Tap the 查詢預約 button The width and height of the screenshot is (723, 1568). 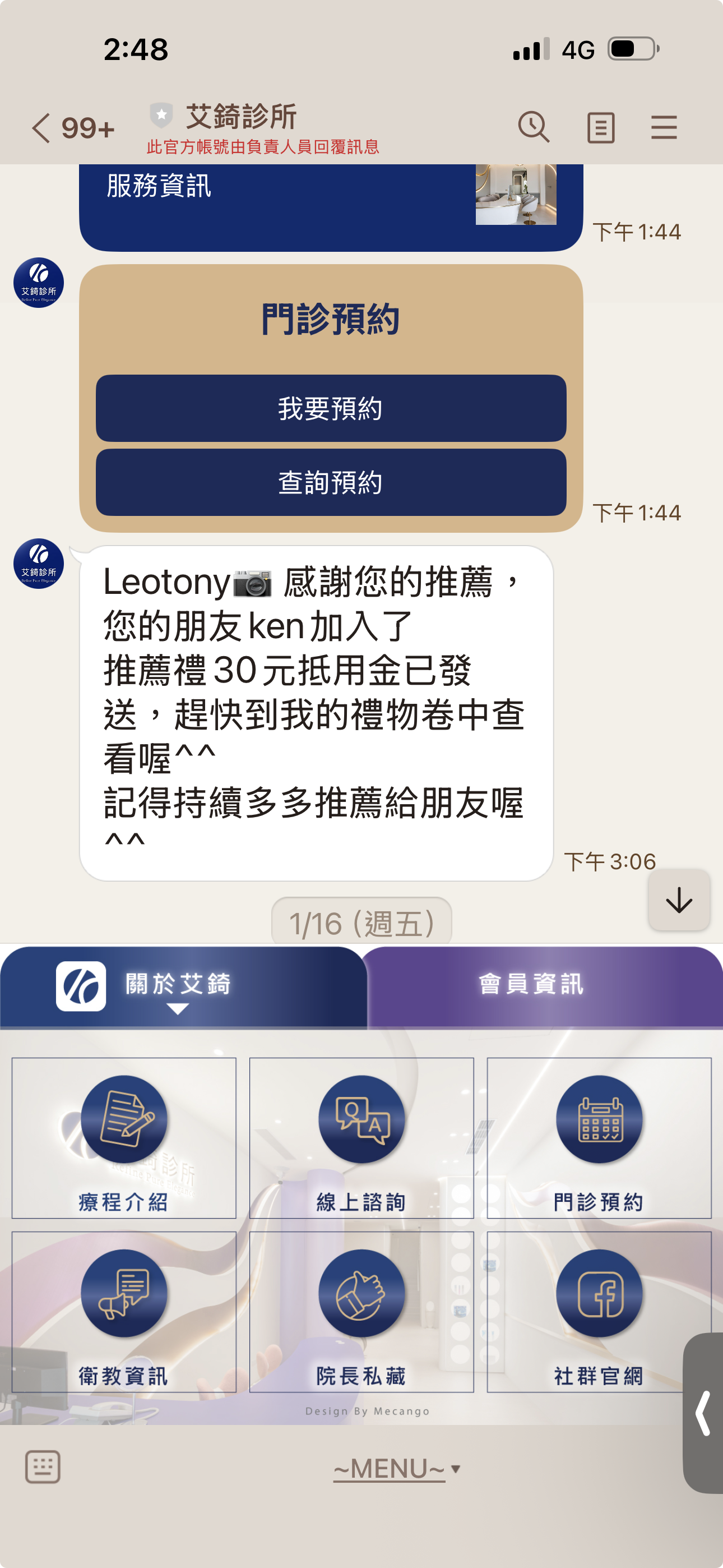click(331, 483)
